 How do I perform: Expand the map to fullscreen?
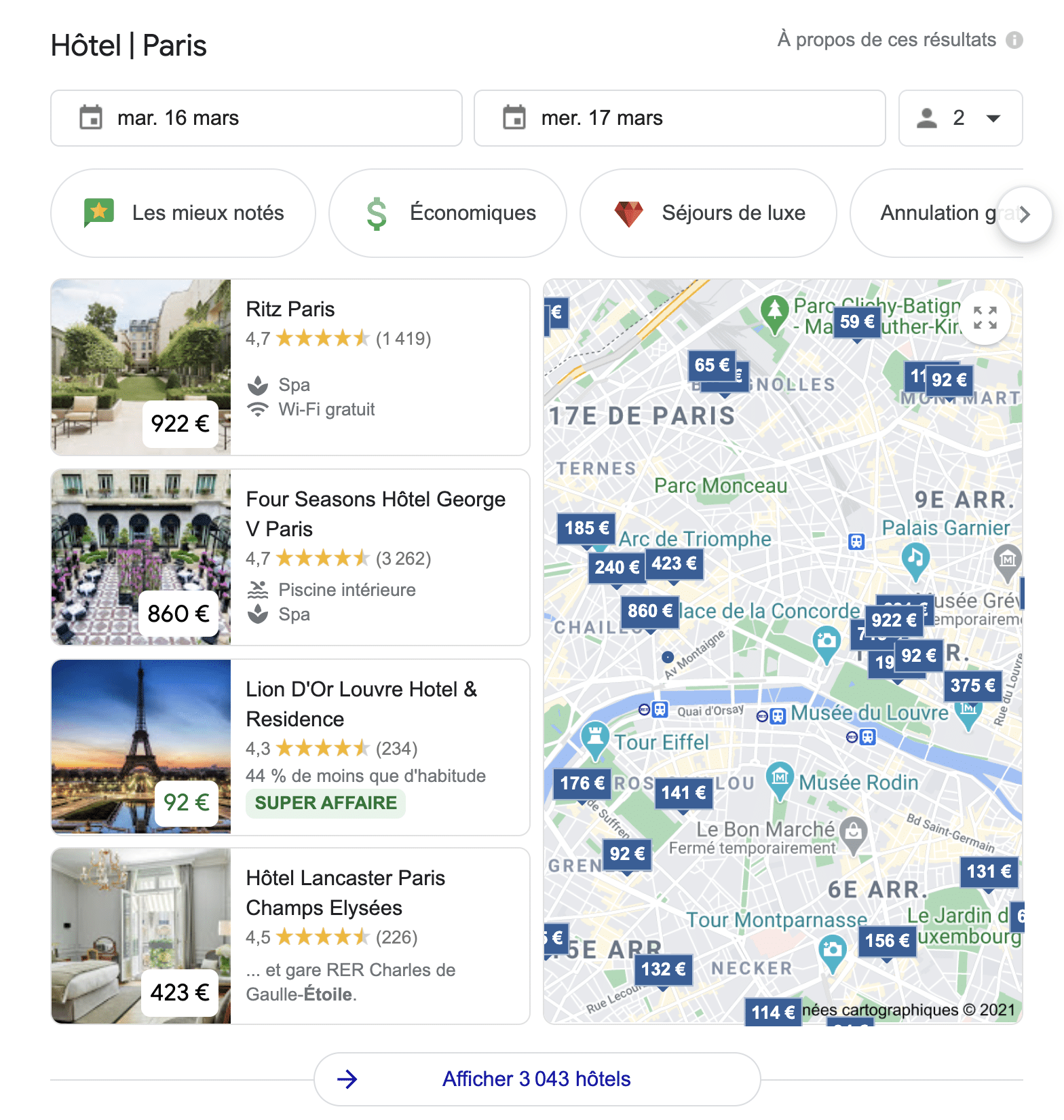point(985,318)
